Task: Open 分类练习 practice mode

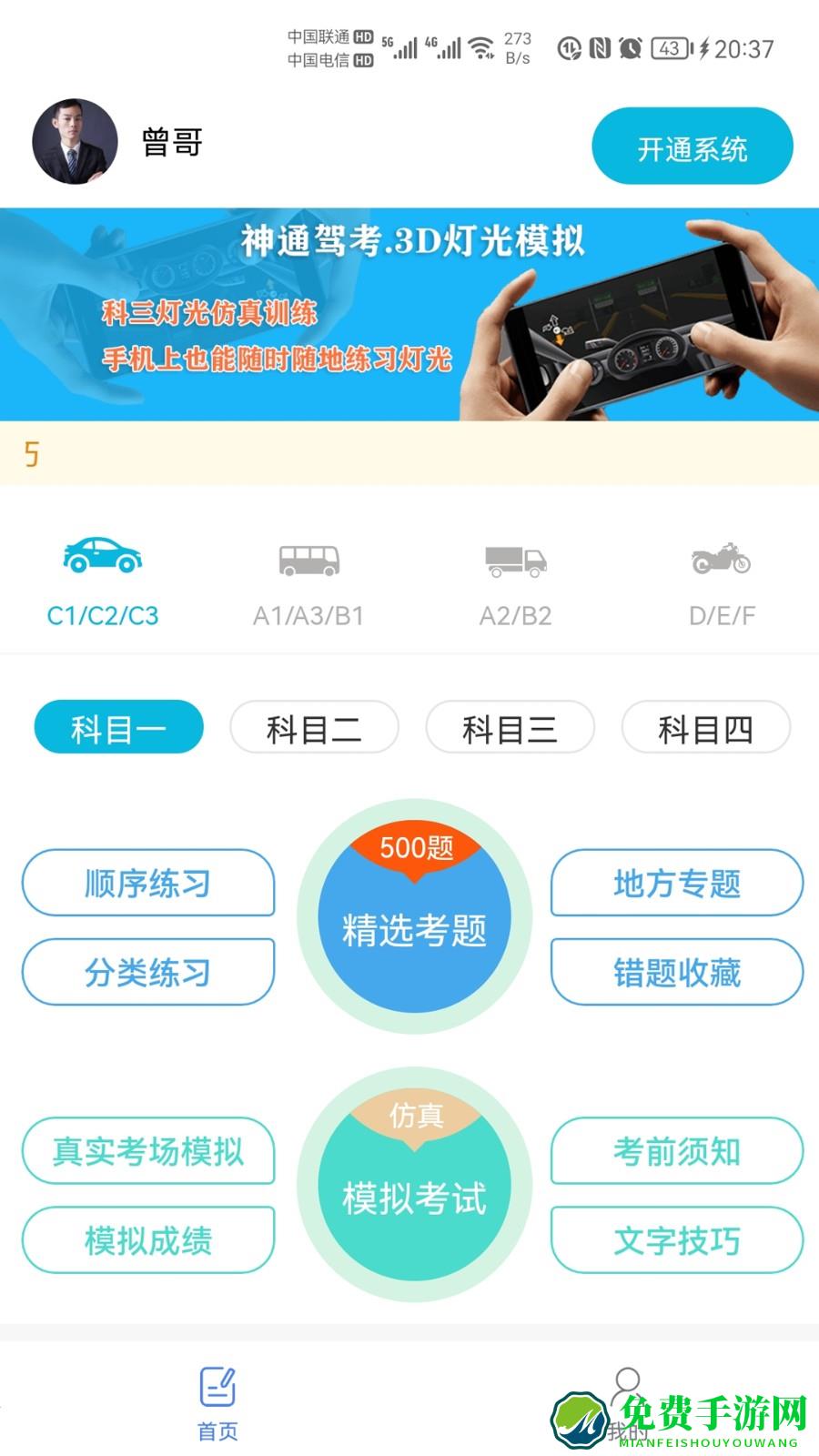Action: coord(148,972)
